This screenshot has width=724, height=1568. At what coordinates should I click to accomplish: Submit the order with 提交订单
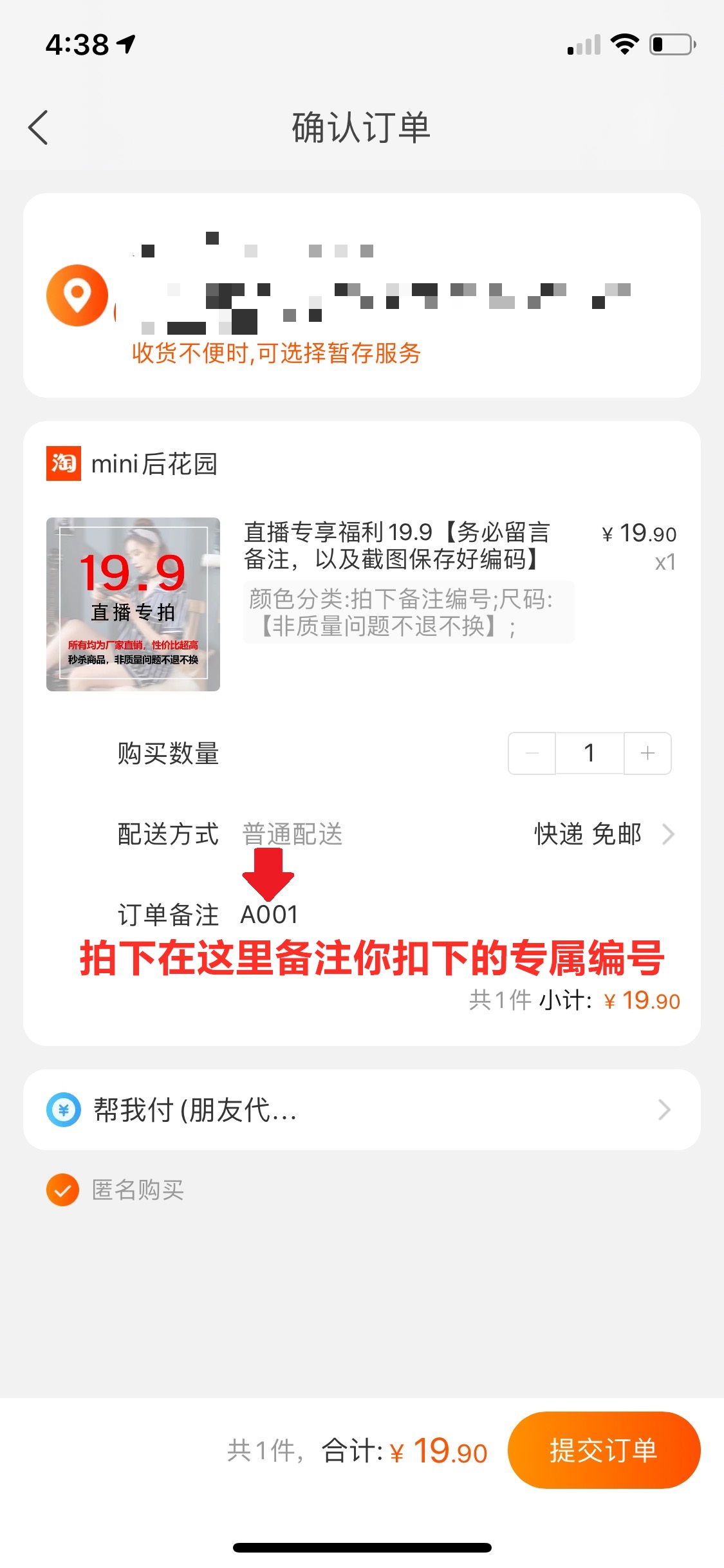point(603,1451)
